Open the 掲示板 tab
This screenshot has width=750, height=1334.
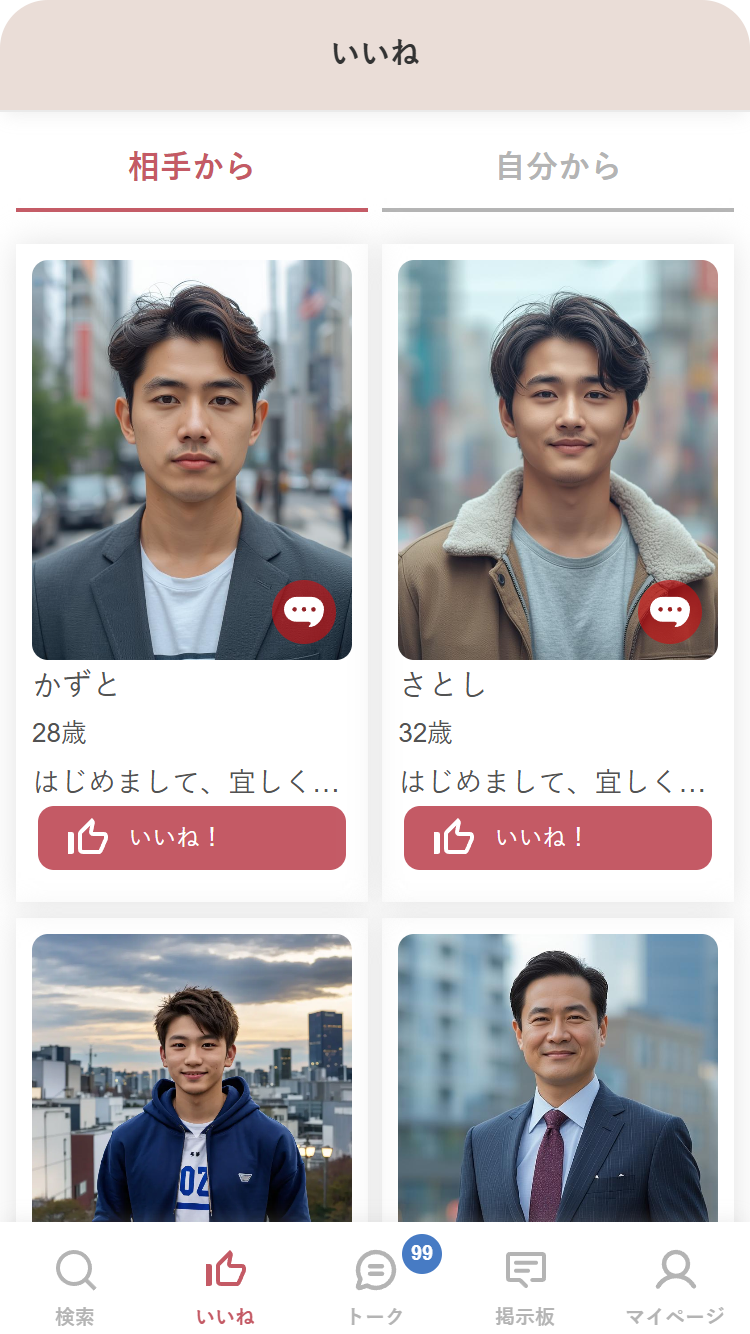pos(525,1285)
